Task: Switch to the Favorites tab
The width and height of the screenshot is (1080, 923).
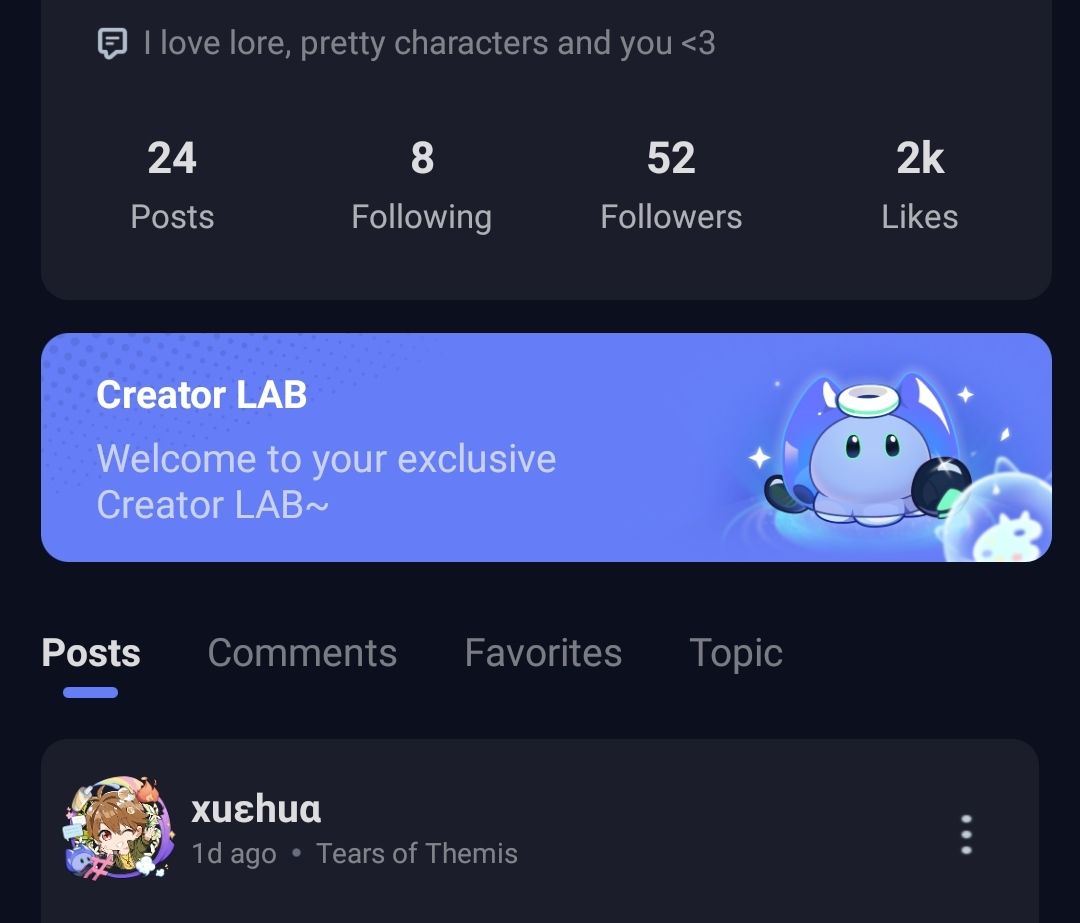Action: [543, 653]
